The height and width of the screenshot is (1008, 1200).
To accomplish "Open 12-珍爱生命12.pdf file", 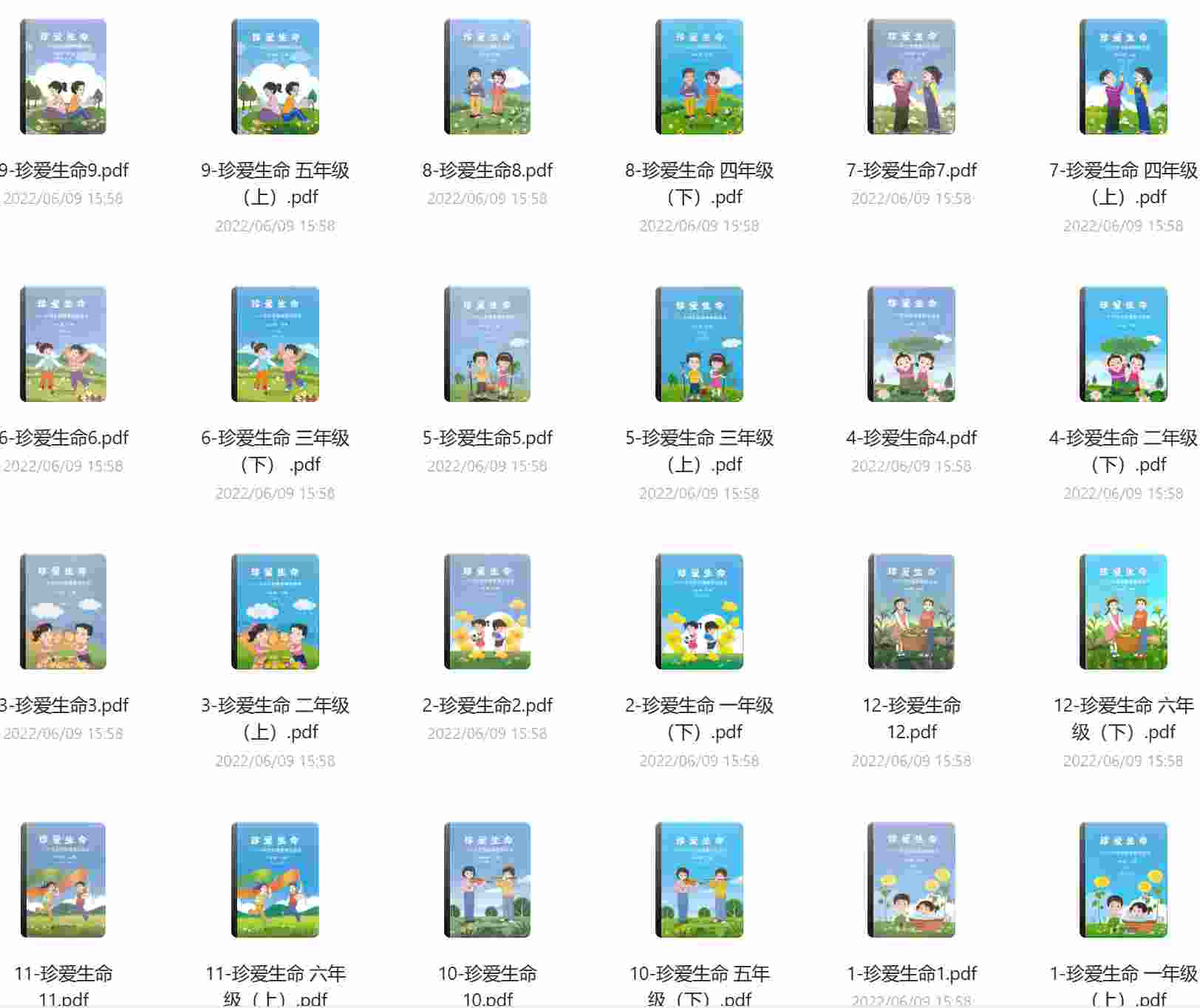I will pos(911,612).
